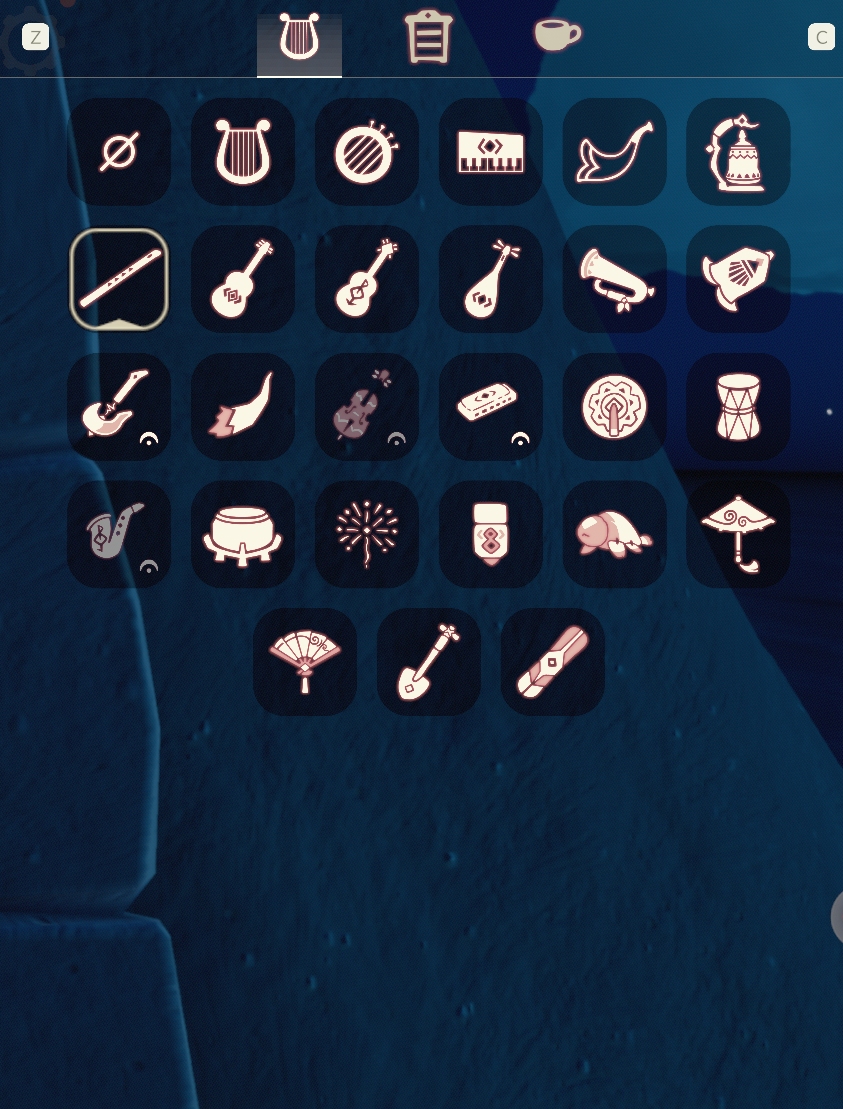
Task: Select the empty slot to unequip
Action: point(118,152)
